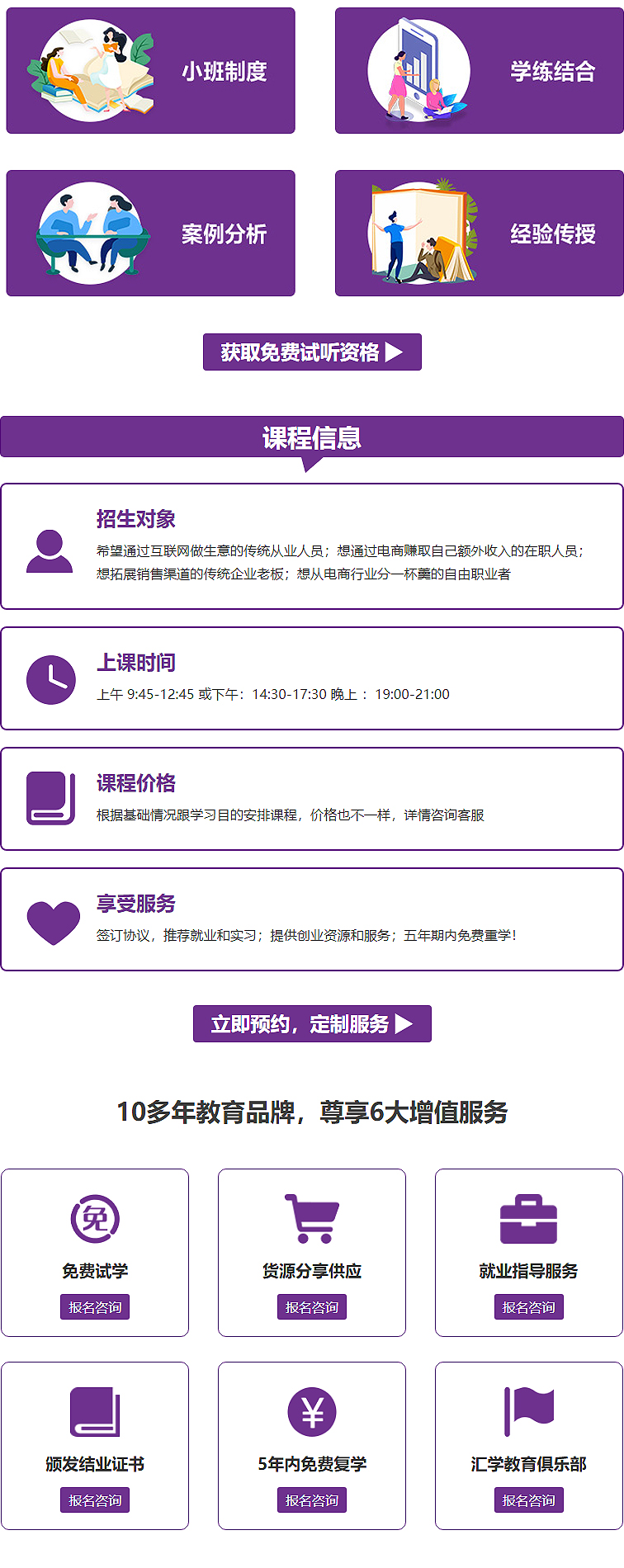Tap 报名咨询 under 货源分享供应
624x1568 pixels.
click(312, 1307)
